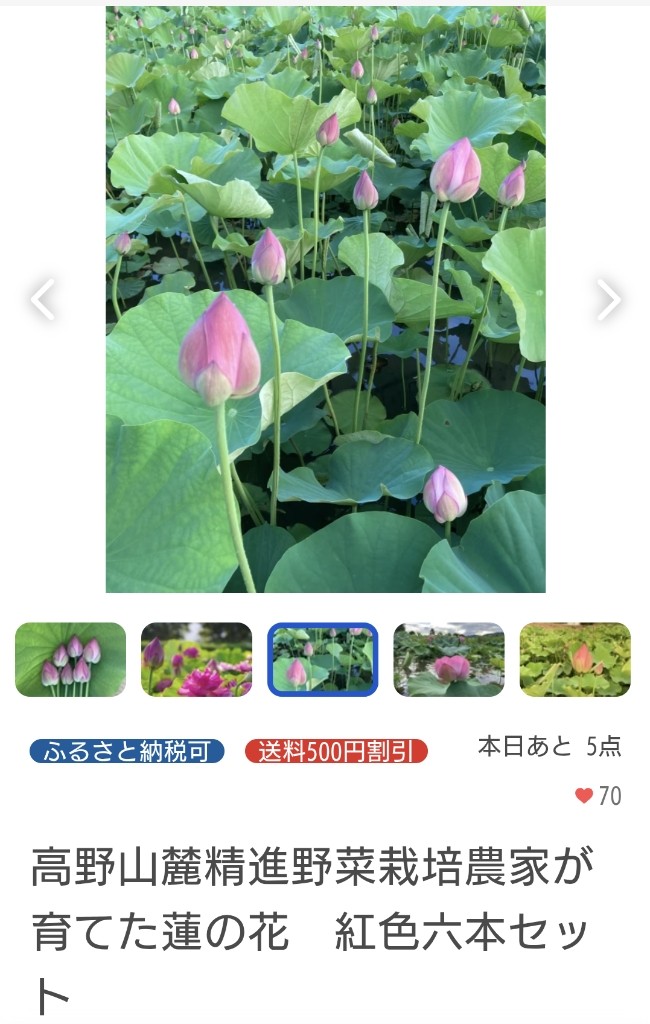Select the thumbnail of bundled lotus buds on leaf

71,660
